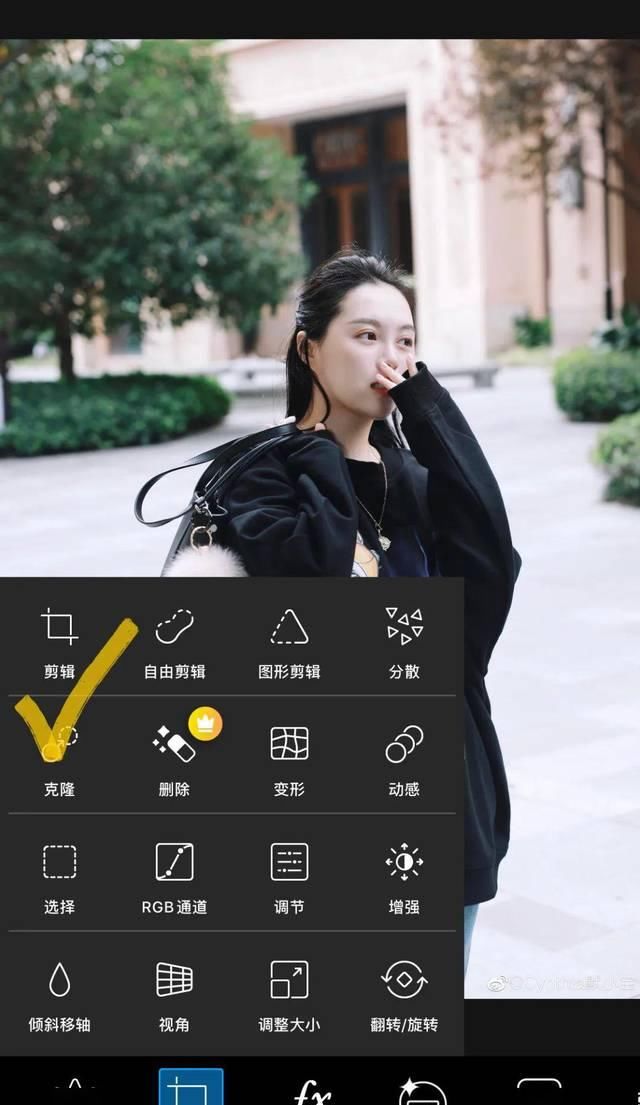Choose the 图形剪辑 shape crop tool
Screen dimensions: 640x1105
point(289,640)
